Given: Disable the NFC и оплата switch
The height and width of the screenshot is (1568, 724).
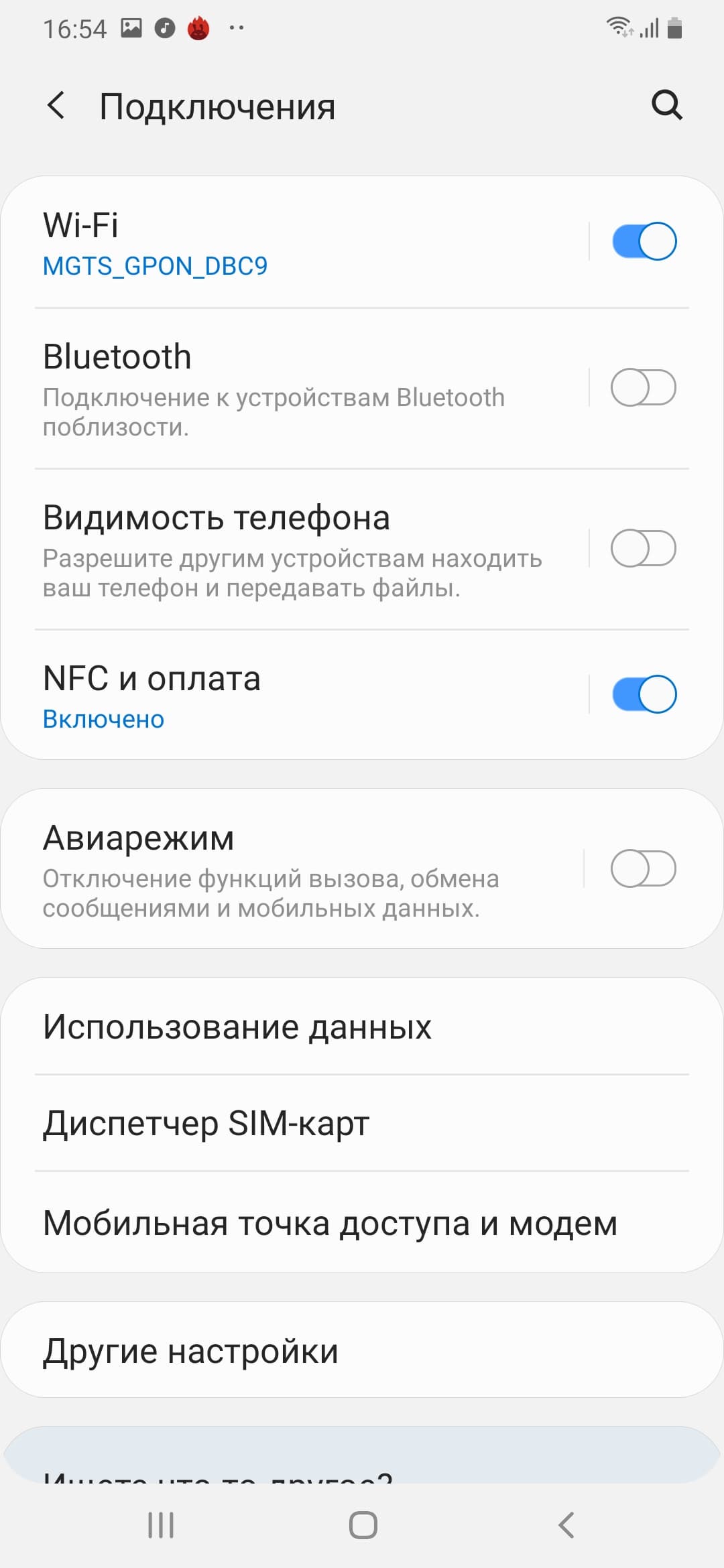Looking at the screenshot, I should coord(644,694).
